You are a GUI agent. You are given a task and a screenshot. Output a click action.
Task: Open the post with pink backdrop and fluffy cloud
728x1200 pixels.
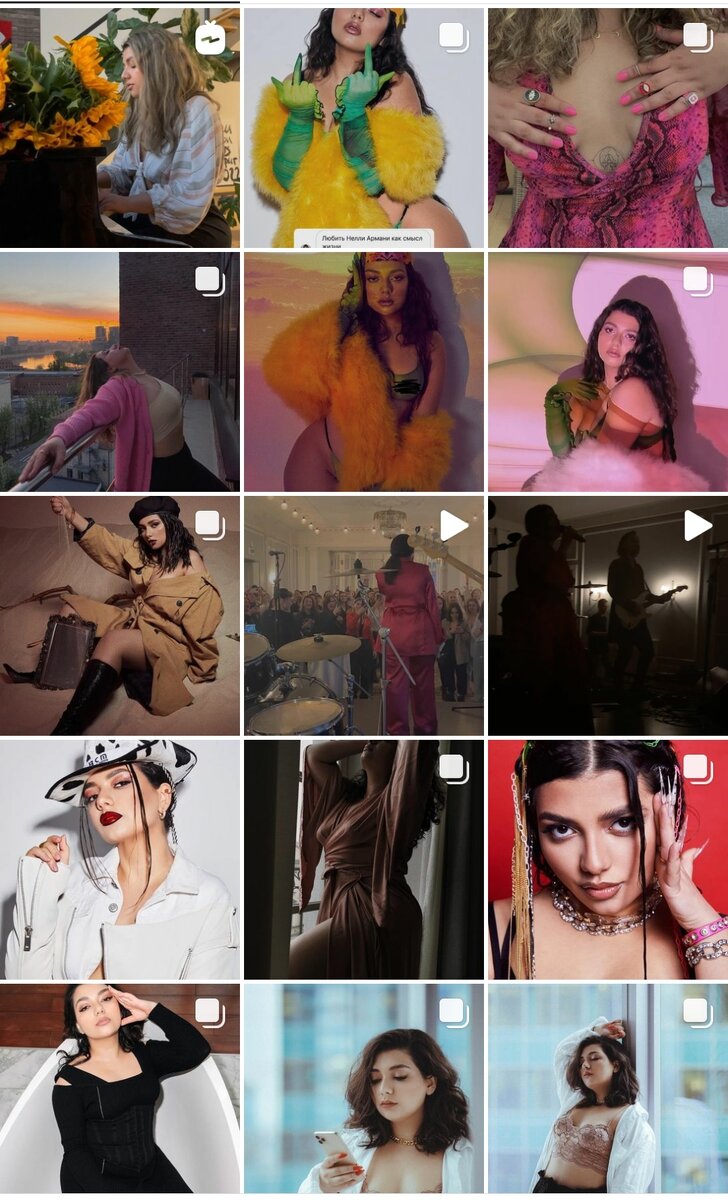[608, 372]
